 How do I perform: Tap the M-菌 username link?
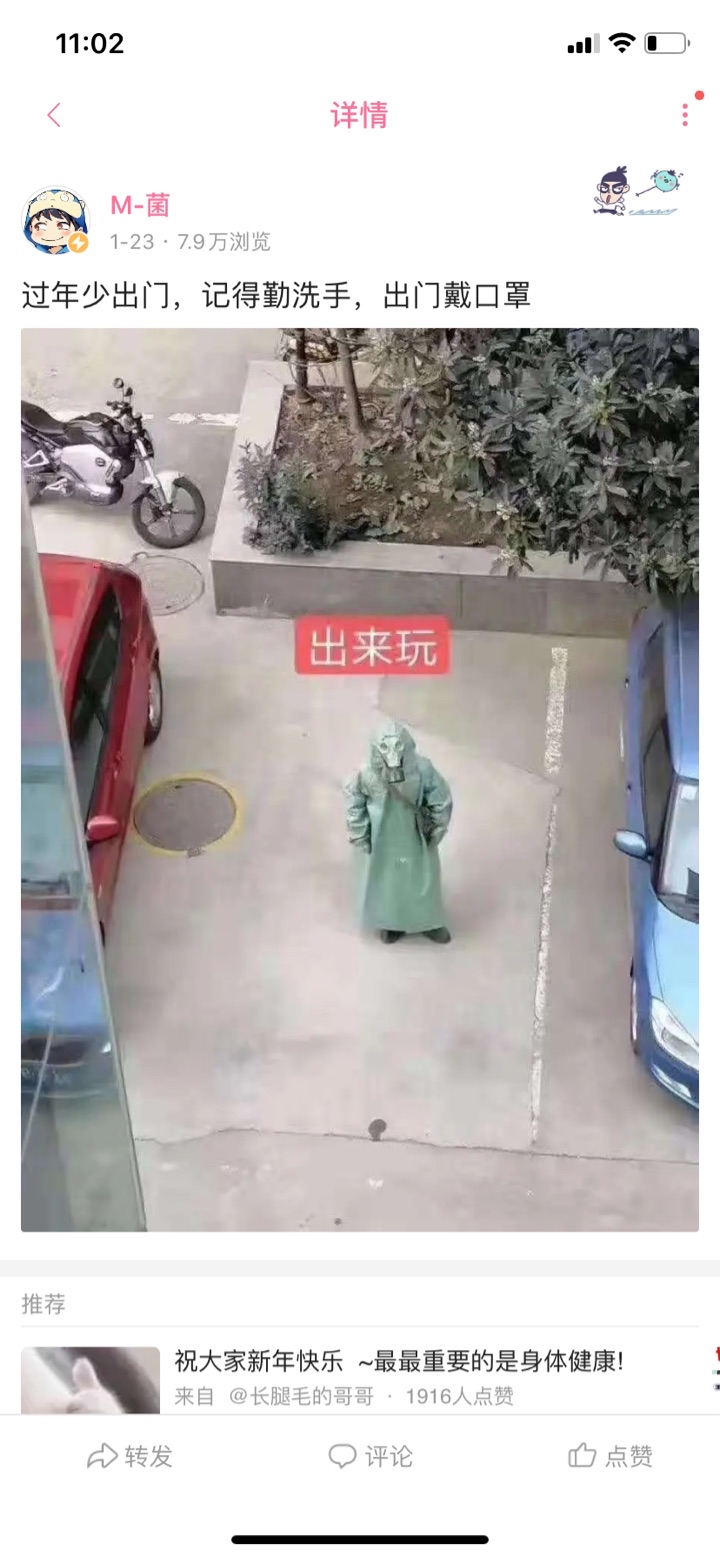click(x=140, y=206)
